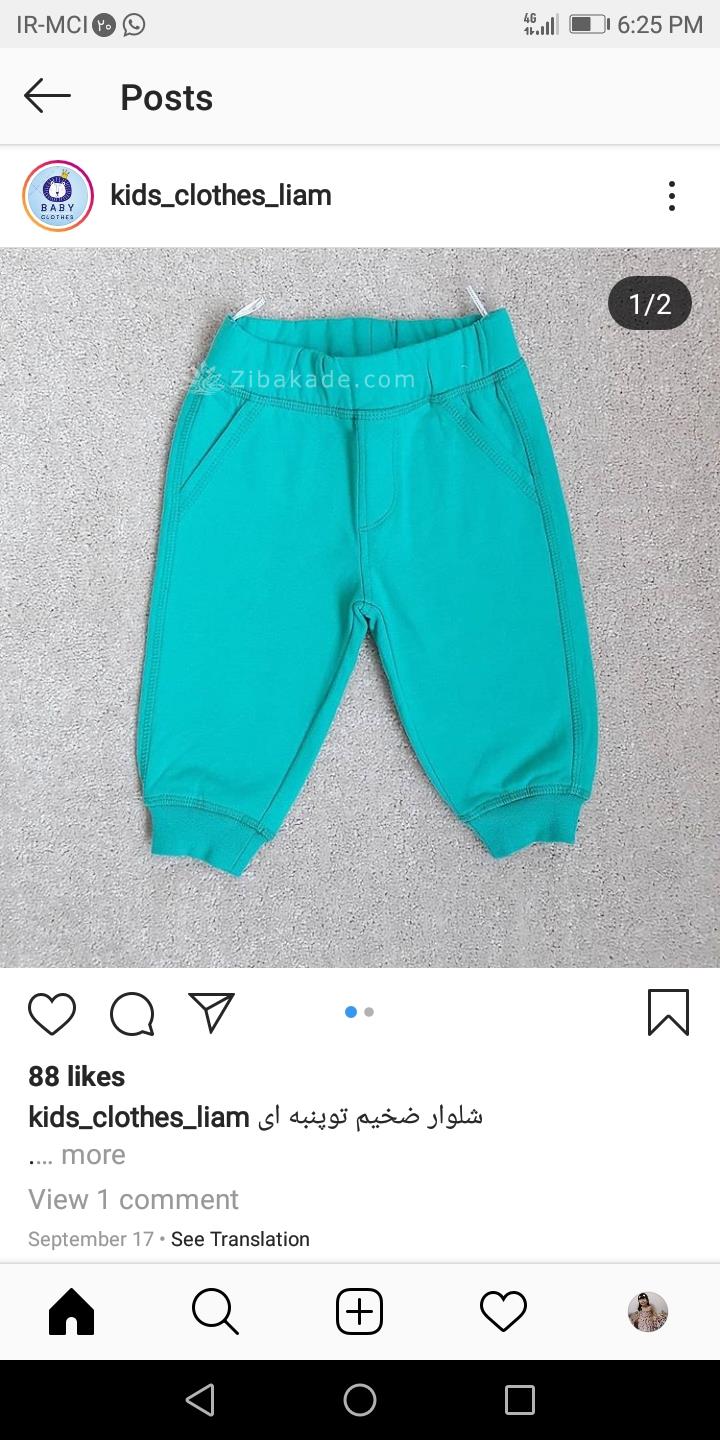Open the comment bubble icon
Image resolution: width=720 pixels, height=1440 pixels.
pos(132,1013)
